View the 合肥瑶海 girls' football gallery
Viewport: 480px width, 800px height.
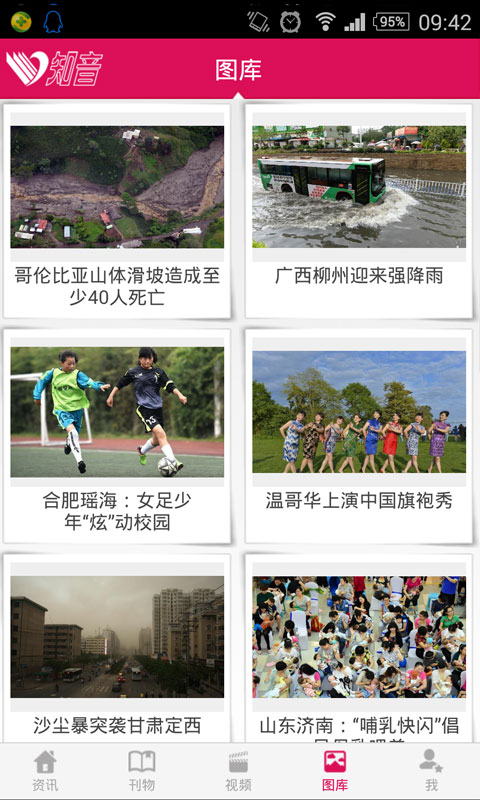[x=117, y=436]
